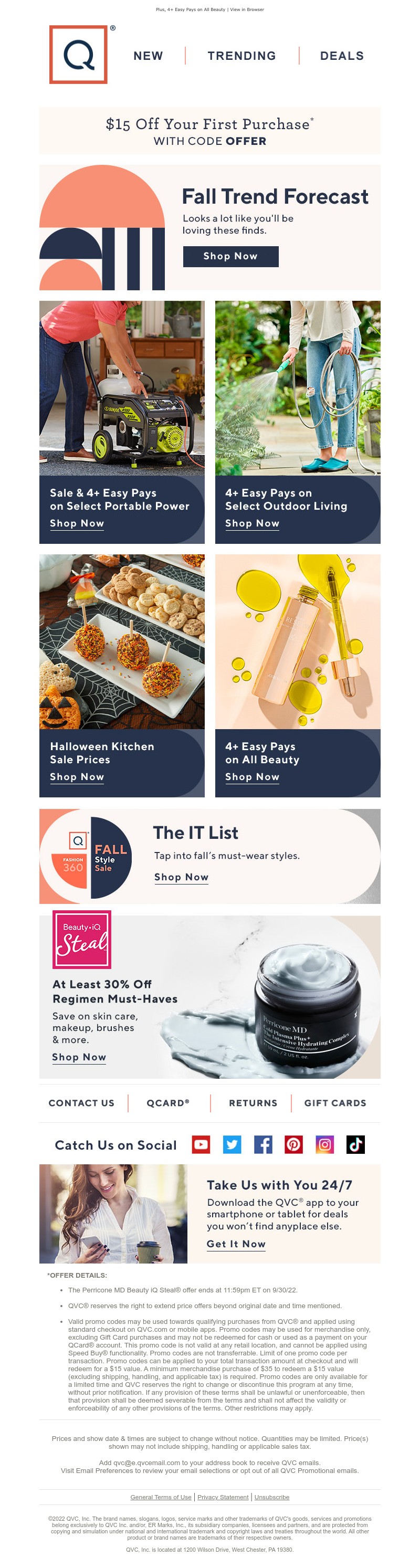Open QVC TikTok profile
This screenshot has width=420, height=1568.
pyautogui.click(x=355, y=1145)
